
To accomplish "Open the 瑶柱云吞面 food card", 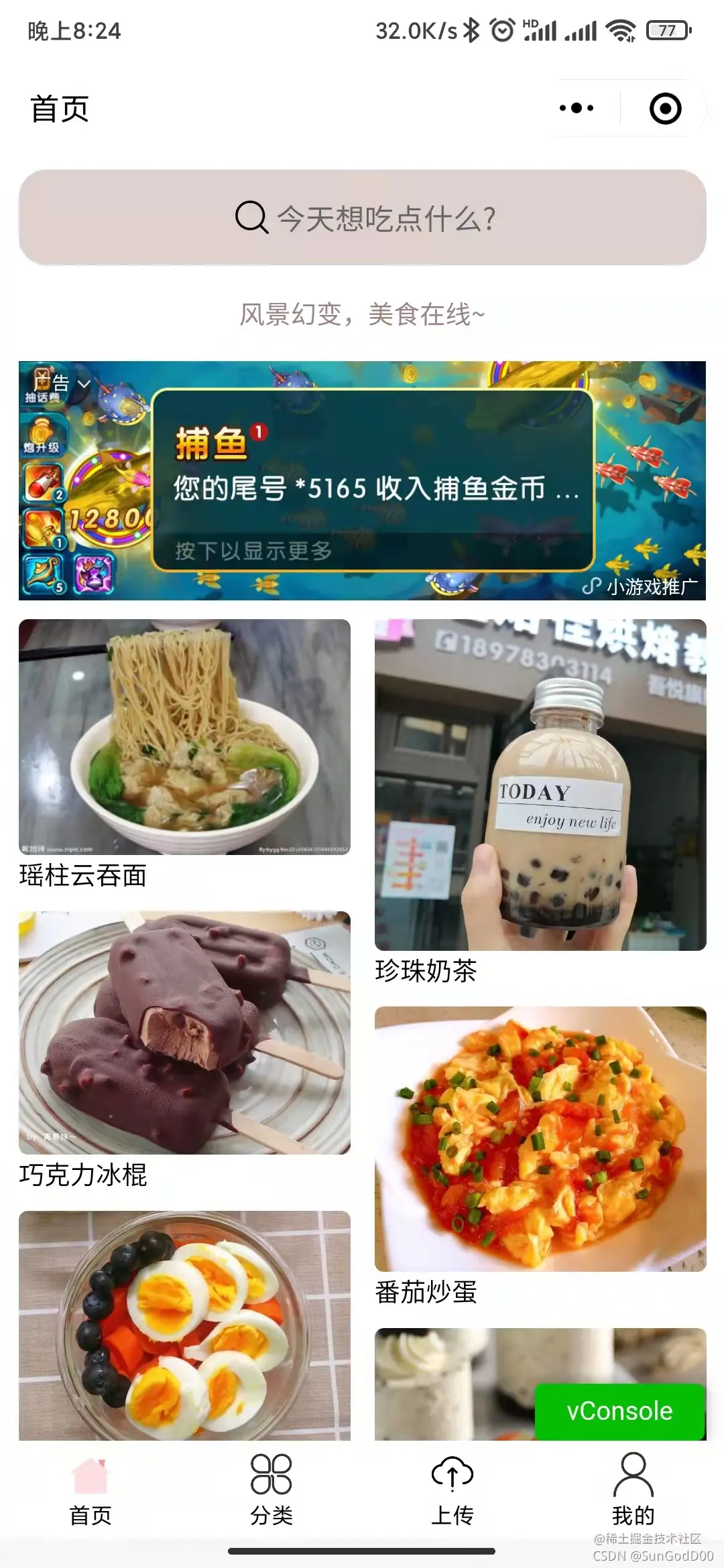I will (184, 737).
